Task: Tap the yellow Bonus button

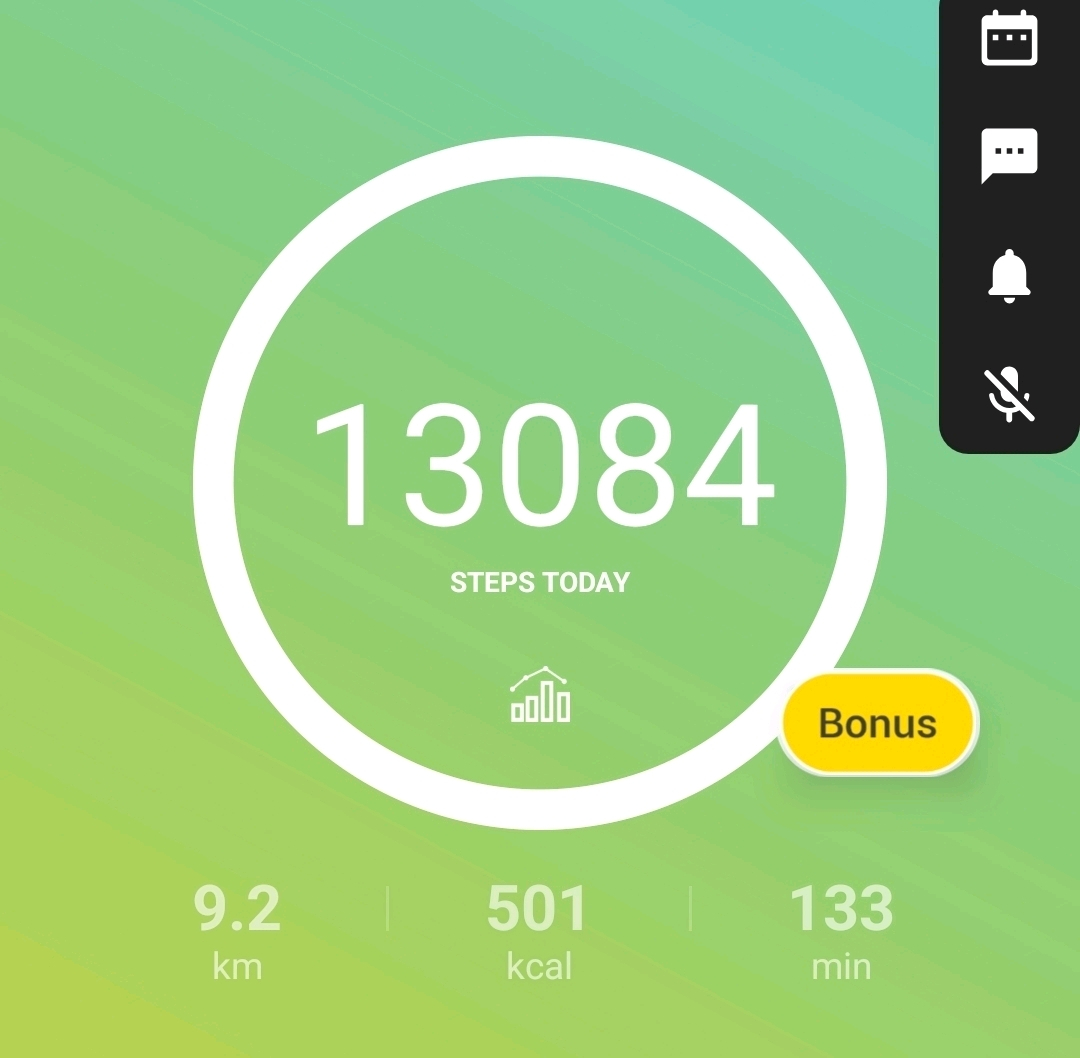Action: [877, 723]
